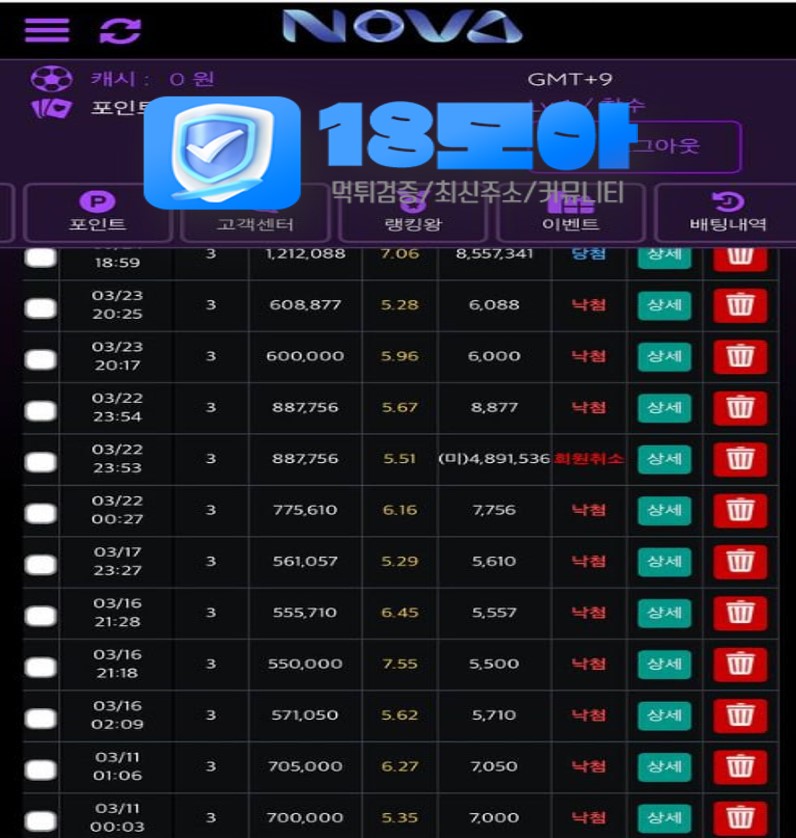View 상세 for the 03/23 20:17 bet
Image resolution: width=796 pixels, height=838 pixels.
pyautogui.click(x=664, y=356)
